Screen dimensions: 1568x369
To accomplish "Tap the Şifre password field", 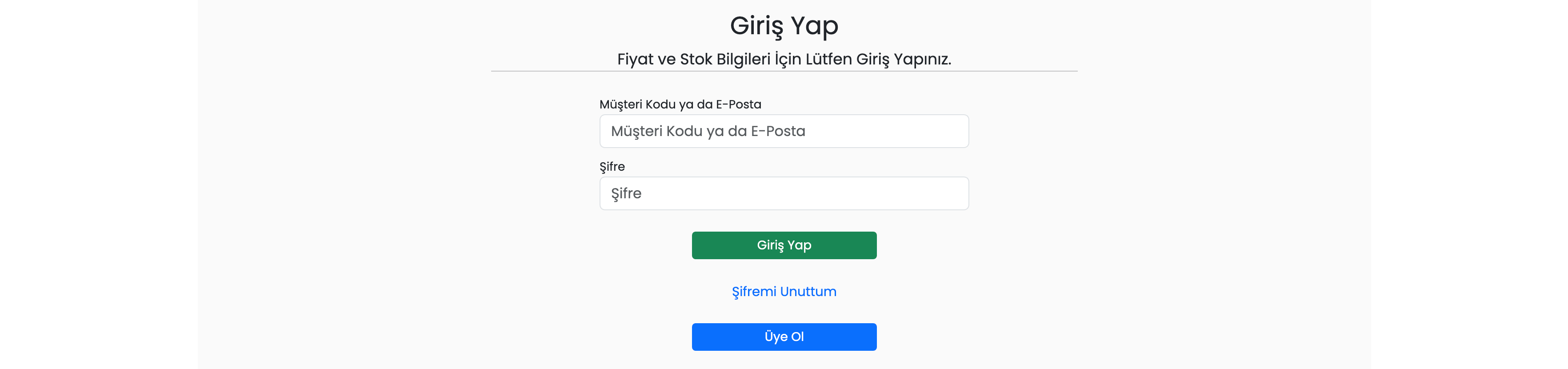I will pos(784,193).
